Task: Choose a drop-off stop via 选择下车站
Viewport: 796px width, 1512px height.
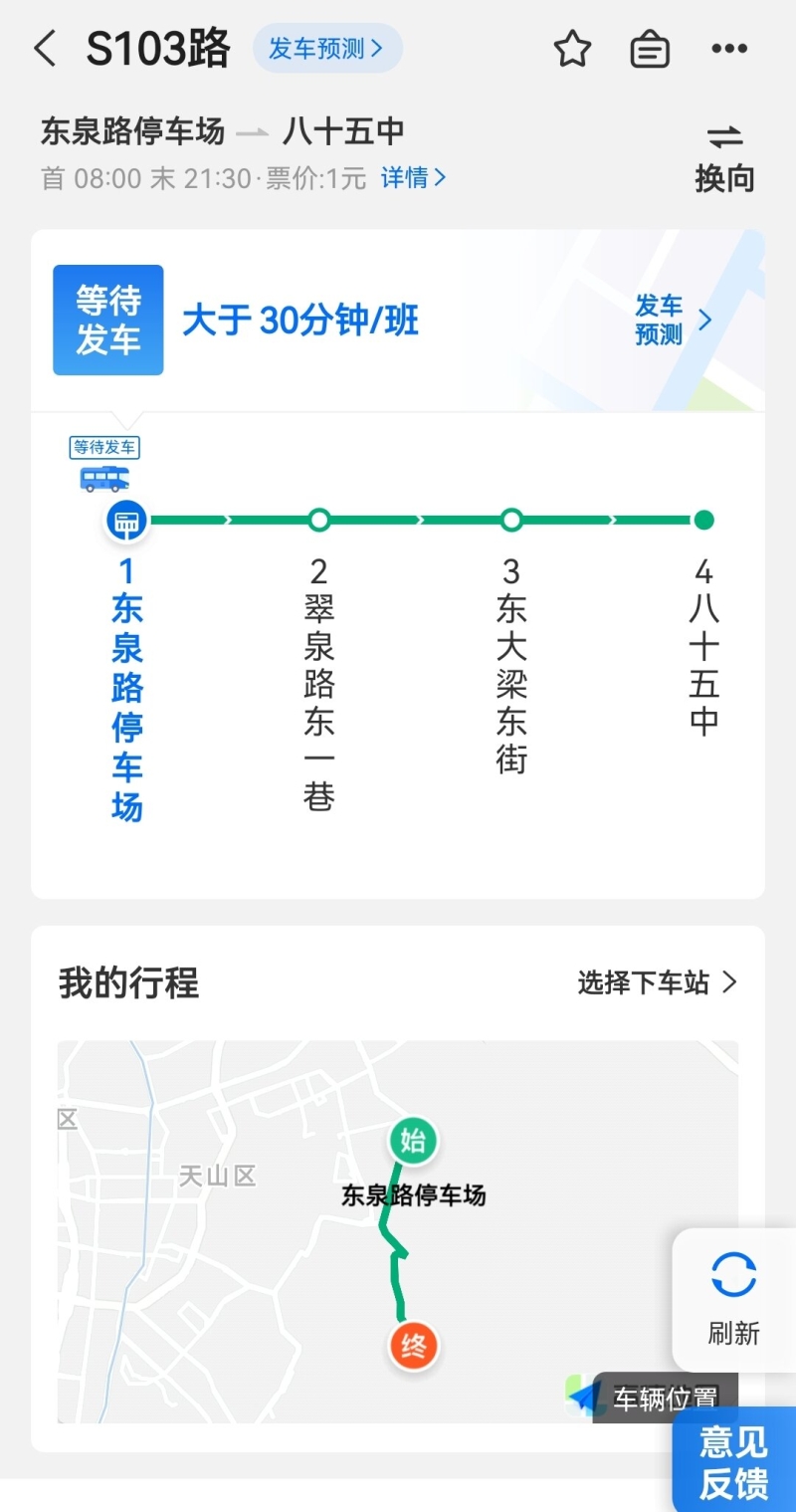Action: pos(657,982)
